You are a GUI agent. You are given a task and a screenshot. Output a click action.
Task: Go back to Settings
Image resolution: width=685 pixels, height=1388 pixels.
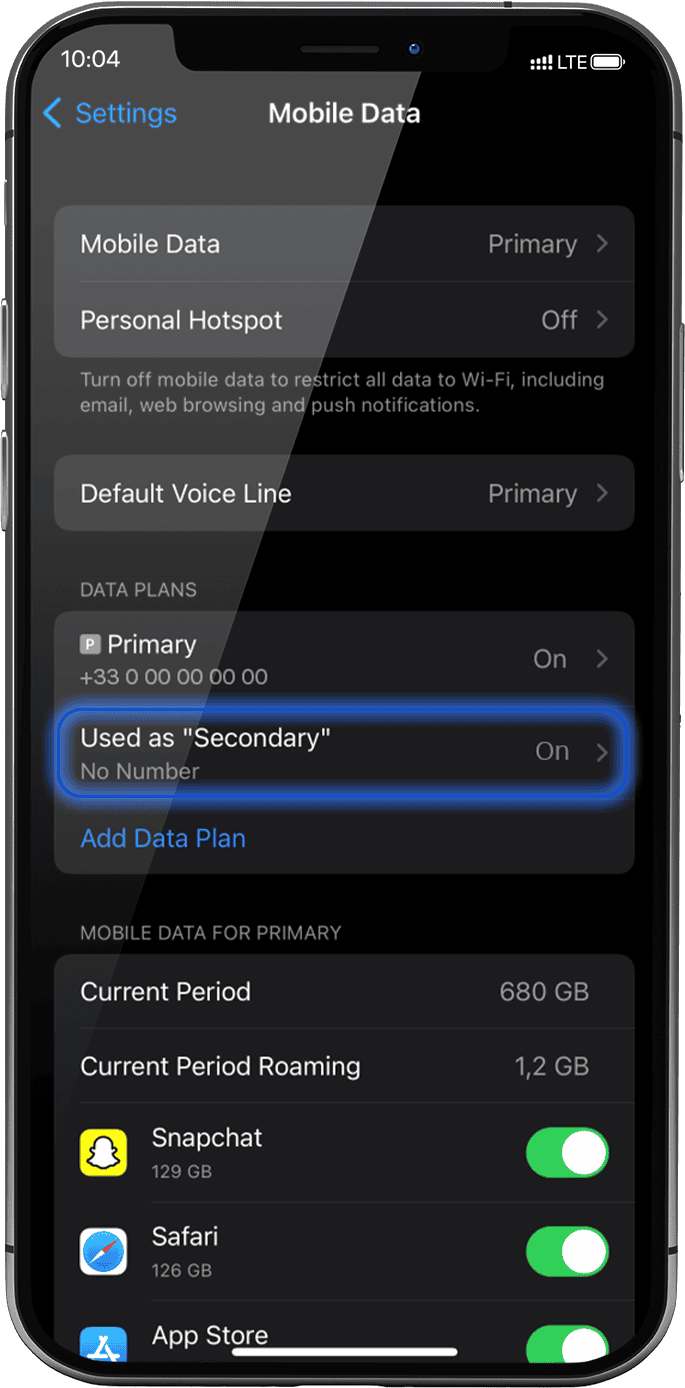(x=110, y=113)
